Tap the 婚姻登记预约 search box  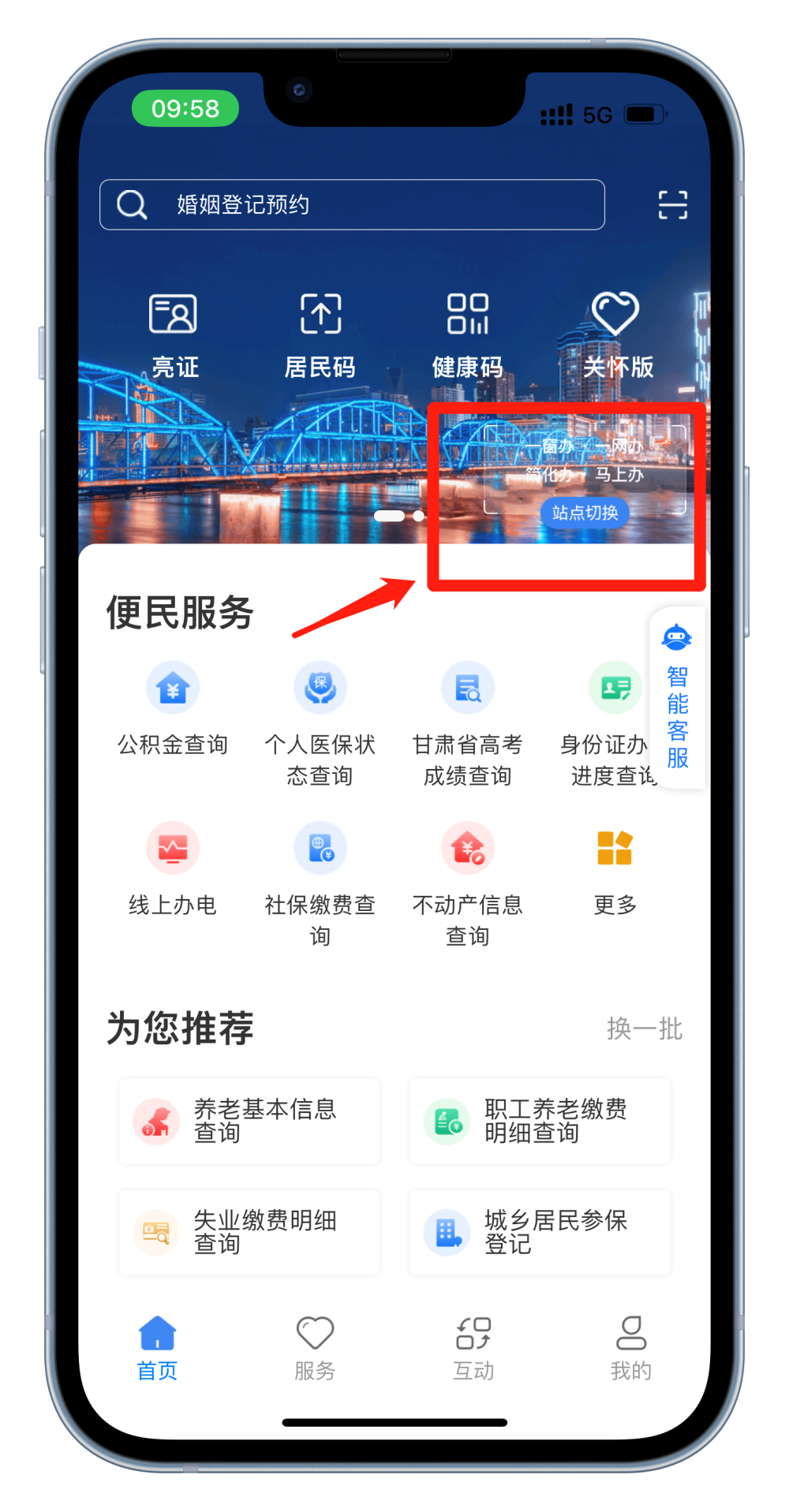pyautogui.click(x=351, y=205)
